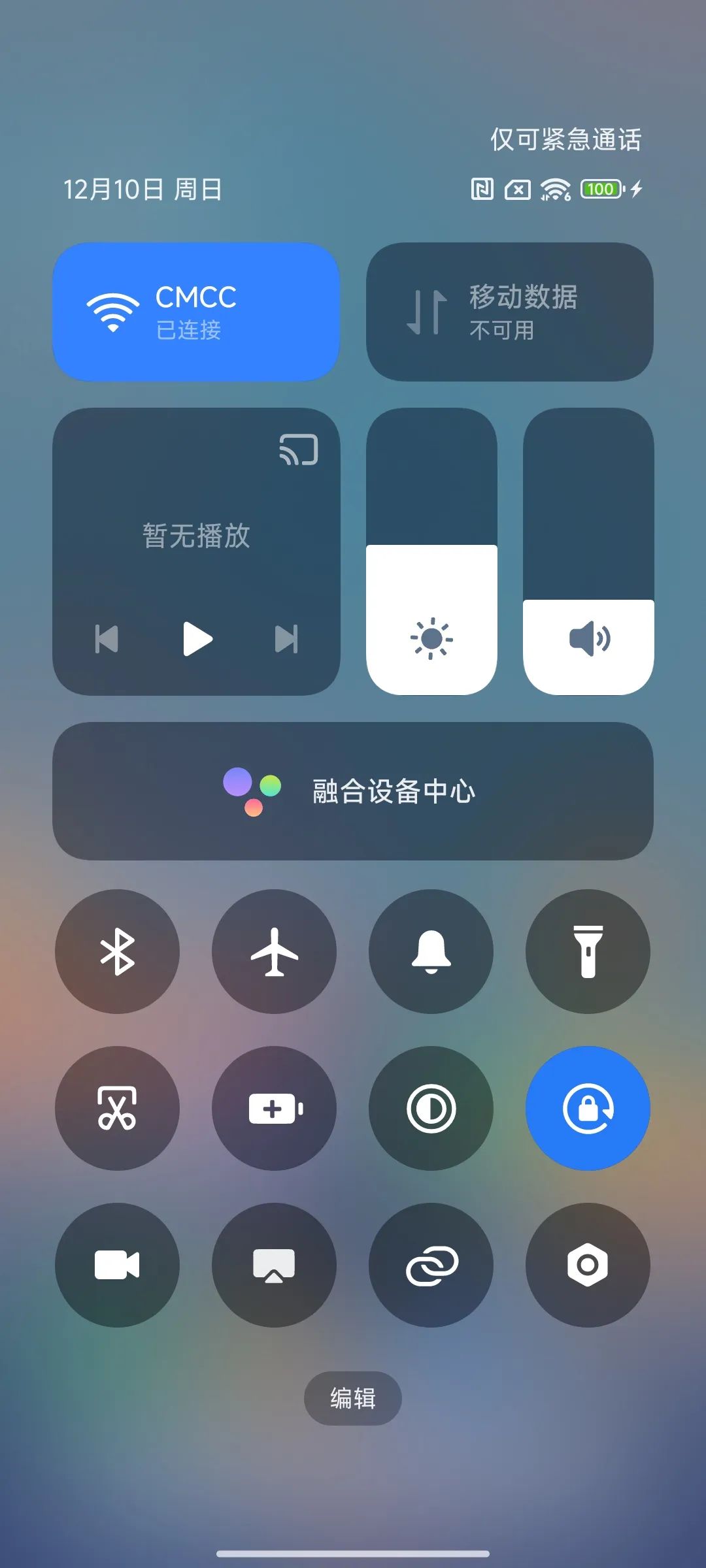Tap 编辑 to edit the tiles

click(353, 1398)
